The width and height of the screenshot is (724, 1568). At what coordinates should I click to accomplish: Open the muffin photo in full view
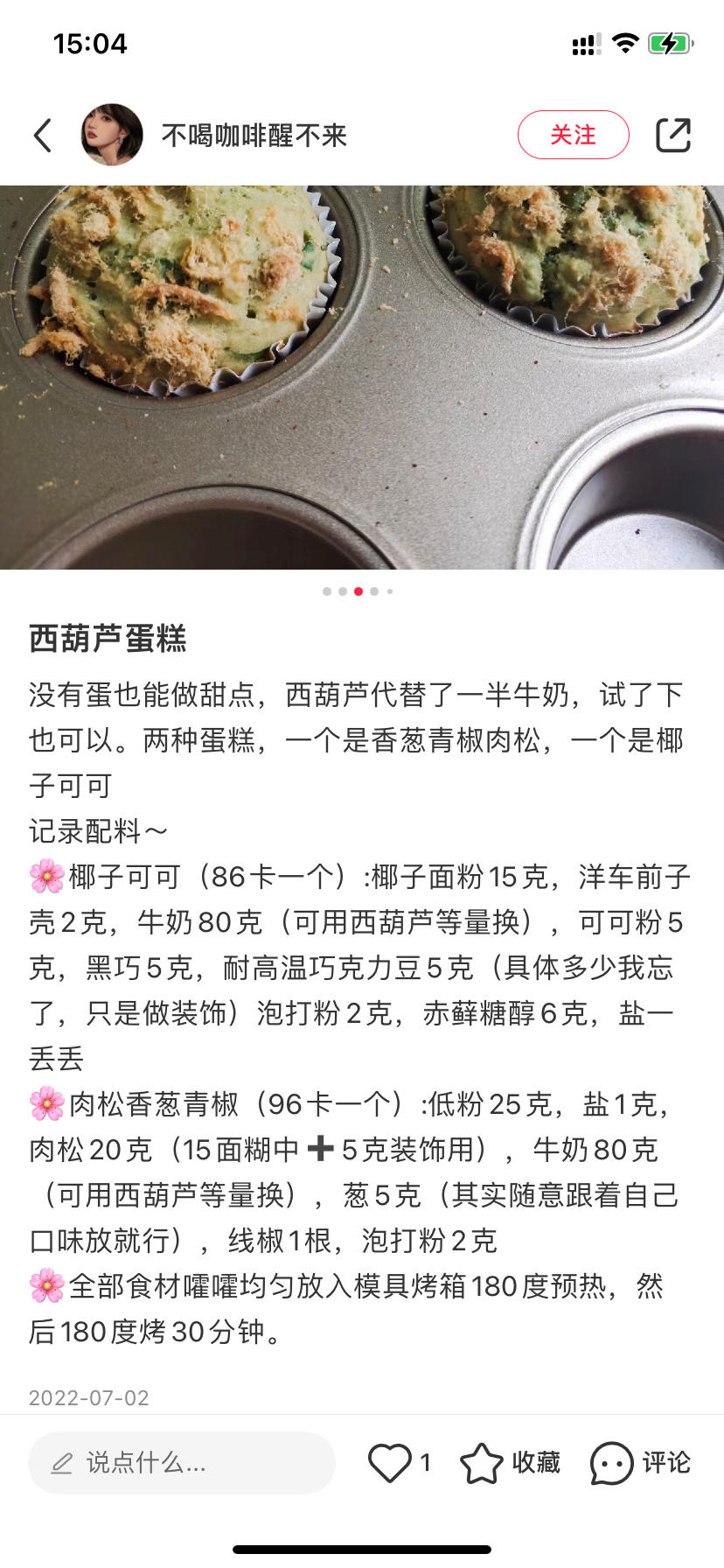362,376
